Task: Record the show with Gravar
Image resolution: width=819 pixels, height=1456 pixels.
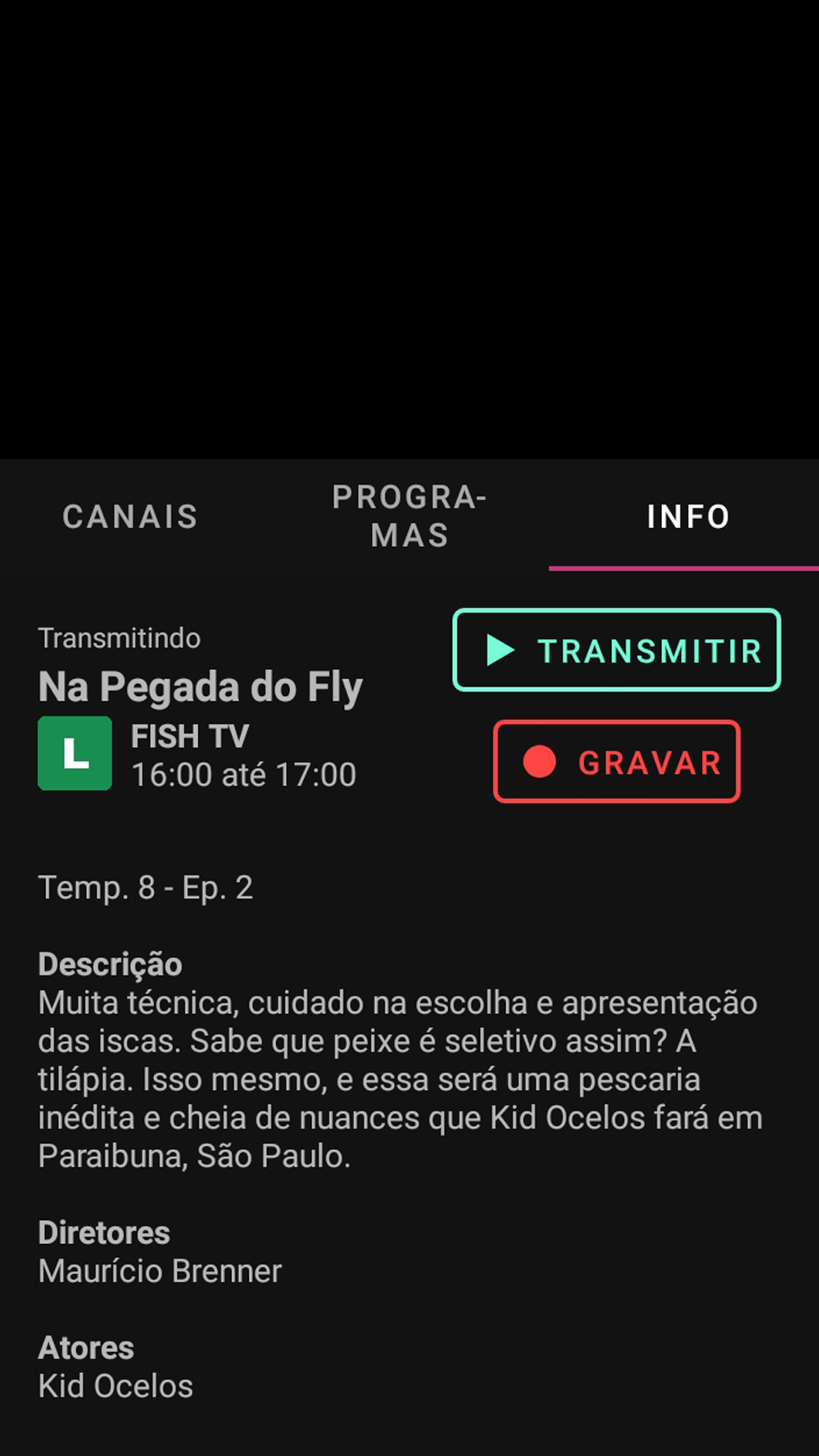Action: 617,762
